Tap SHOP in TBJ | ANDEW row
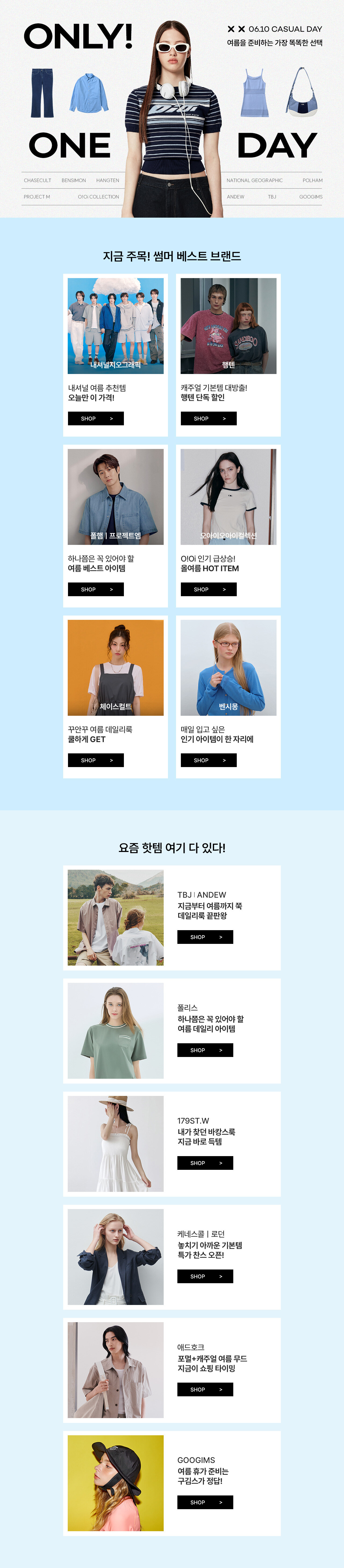Image resolution: width=344 pixels, height=1568 pixels. tap(205, 937)
